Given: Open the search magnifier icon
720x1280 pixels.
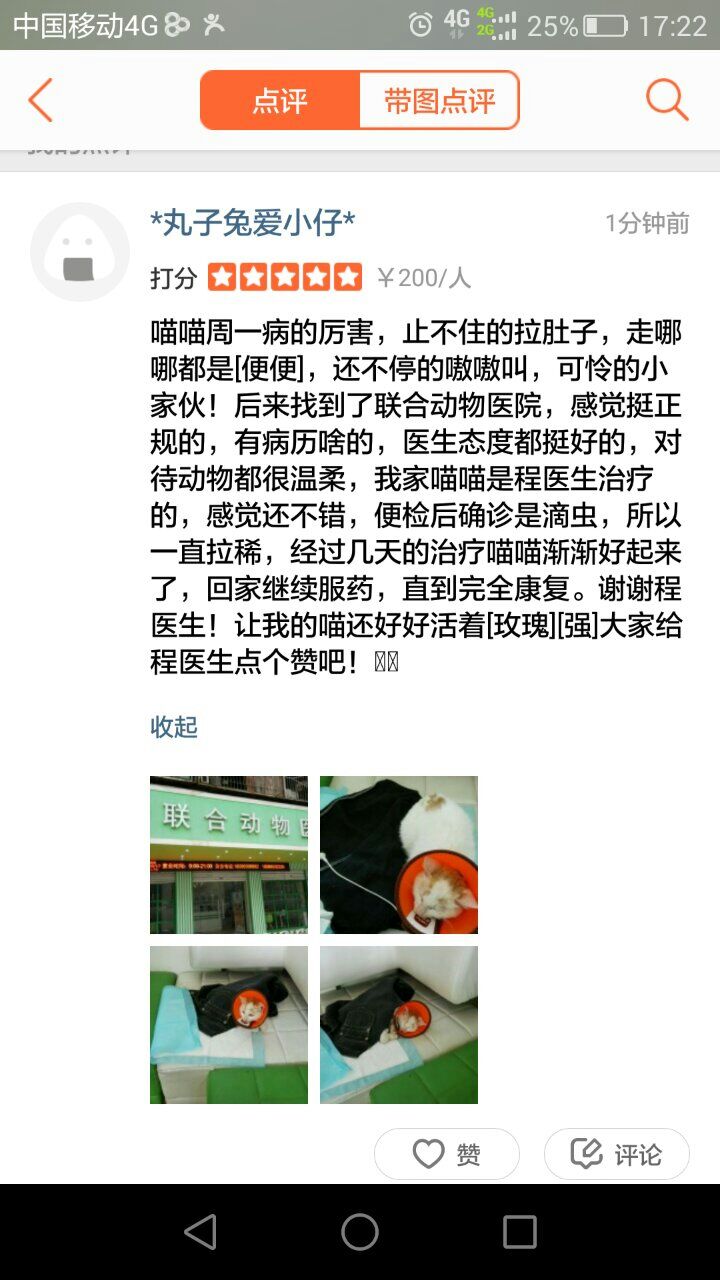Looking at the screenshot, I should tap(667, 100).
